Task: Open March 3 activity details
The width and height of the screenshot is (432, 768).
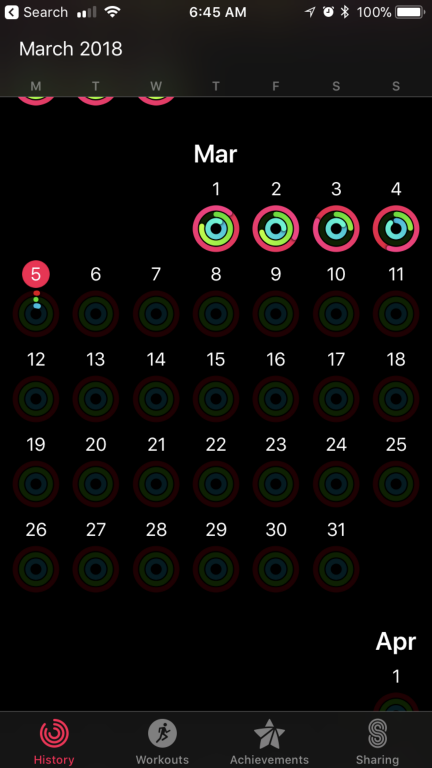Action: (336, 229)
